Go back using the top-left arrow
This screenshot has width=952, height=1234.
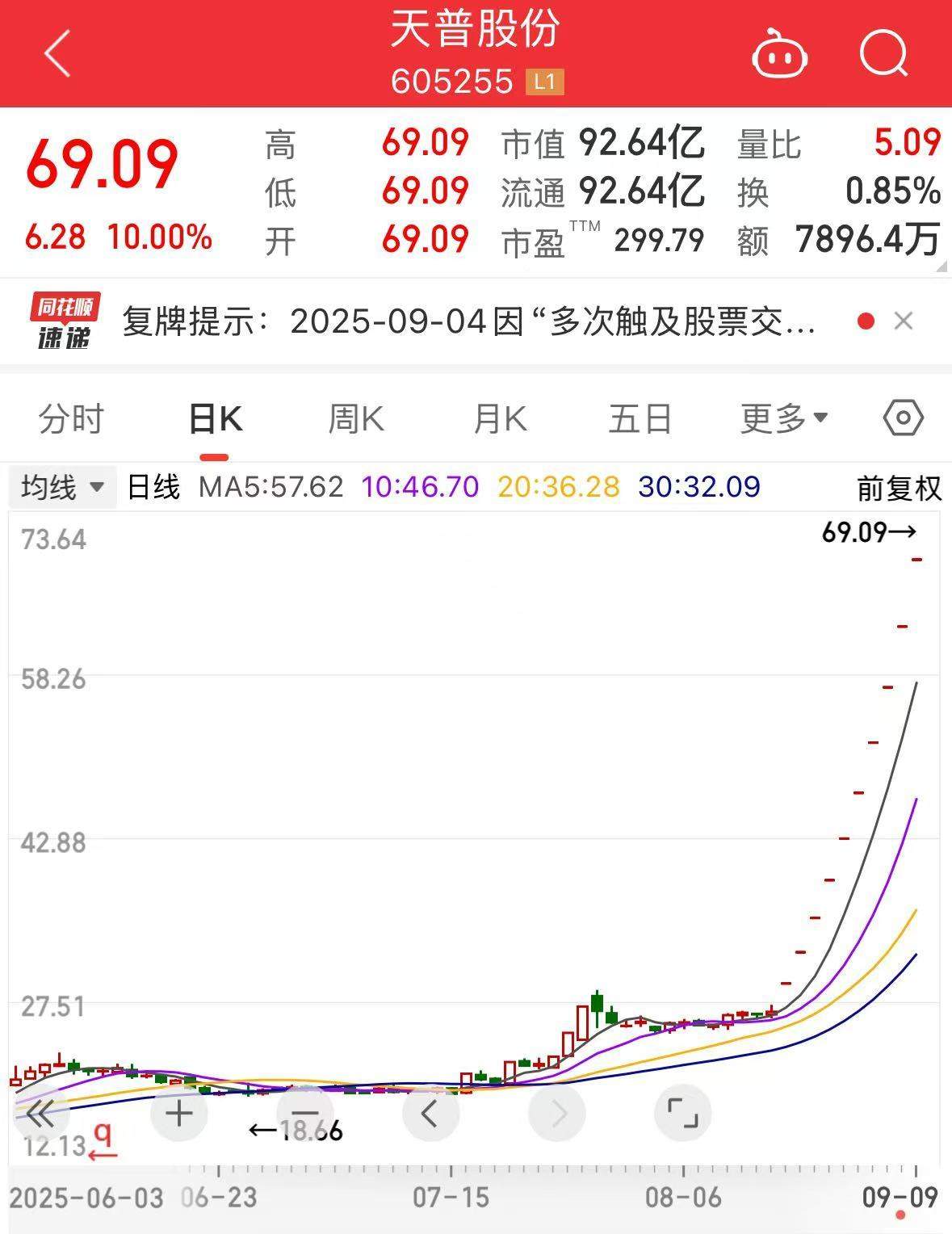[58, 53]
